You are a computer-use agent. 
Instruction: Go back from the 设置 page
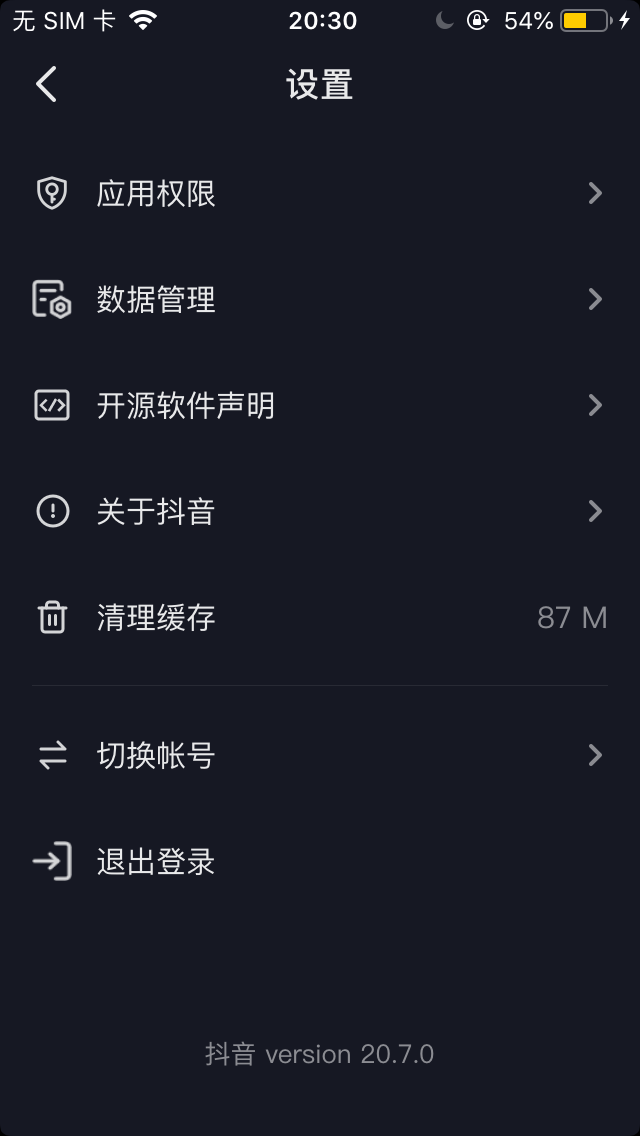click(x=46, y=85)
